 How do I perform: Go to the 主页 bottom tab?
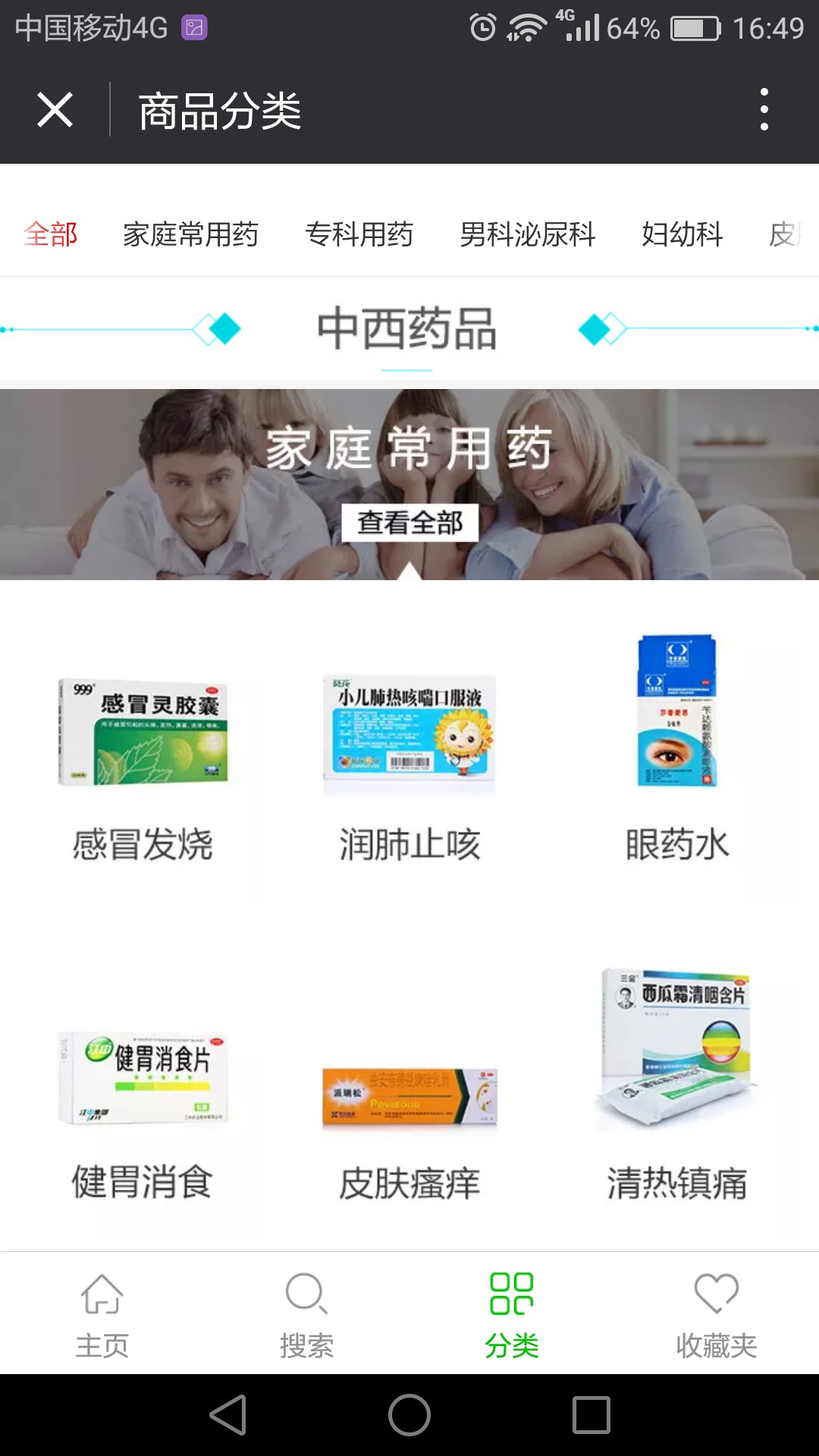102,1313
